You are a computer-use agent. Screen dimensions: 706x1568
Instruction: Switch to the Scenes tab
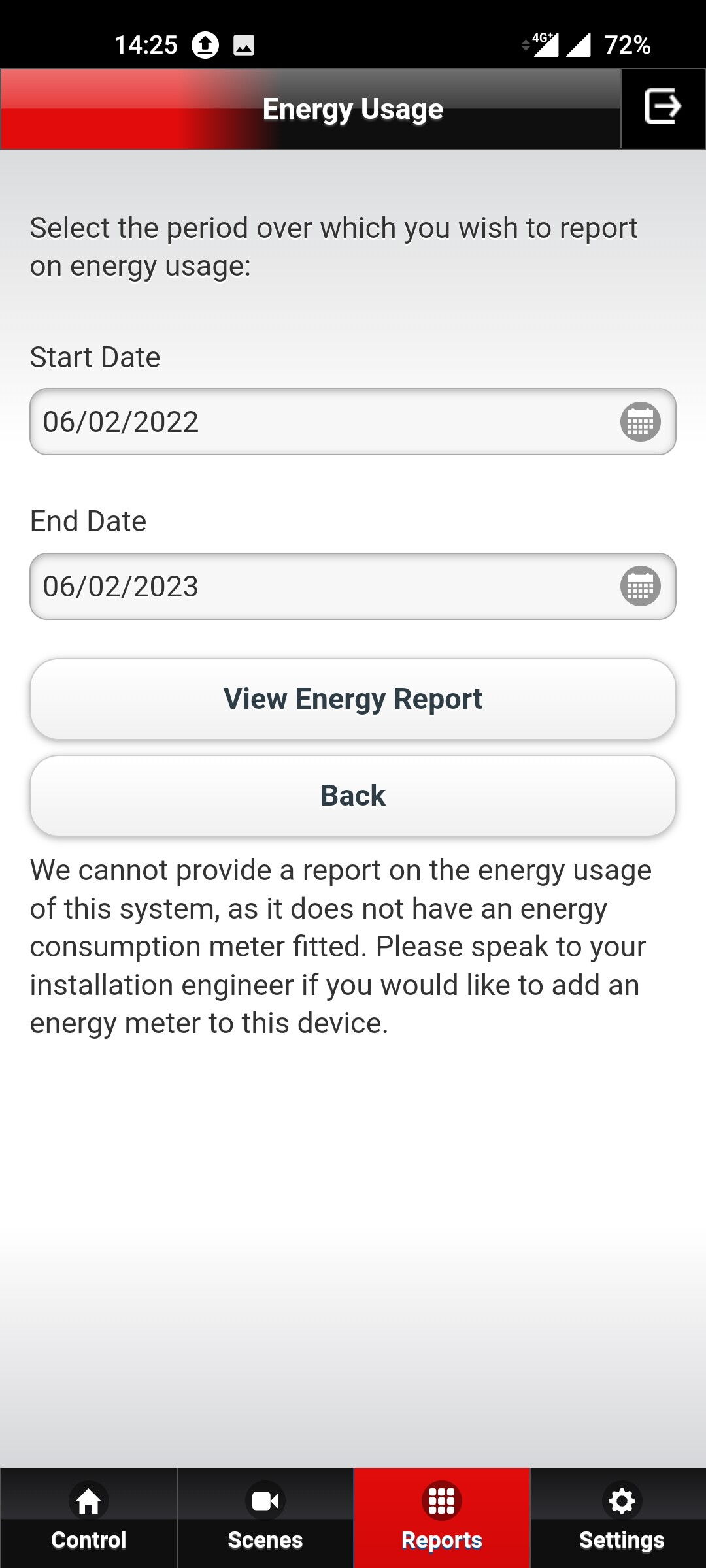click(x=265, y=1518)
